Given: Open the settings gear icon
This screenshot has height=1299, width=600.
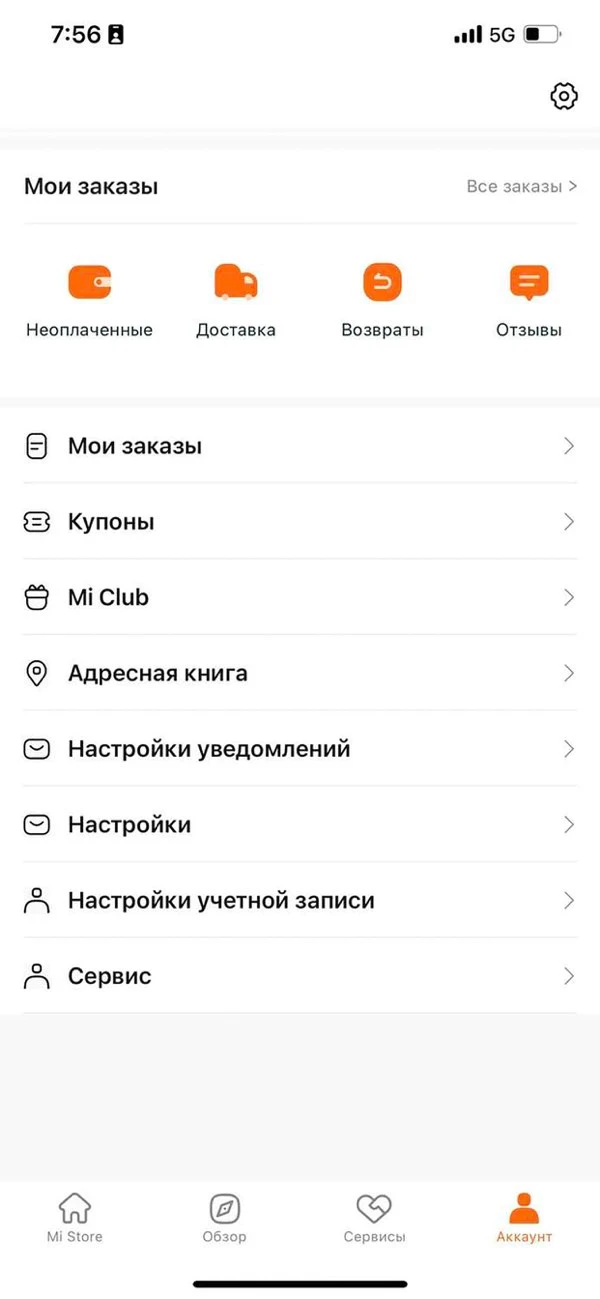Looking at the screenshot, I should (x=564, y=97).
